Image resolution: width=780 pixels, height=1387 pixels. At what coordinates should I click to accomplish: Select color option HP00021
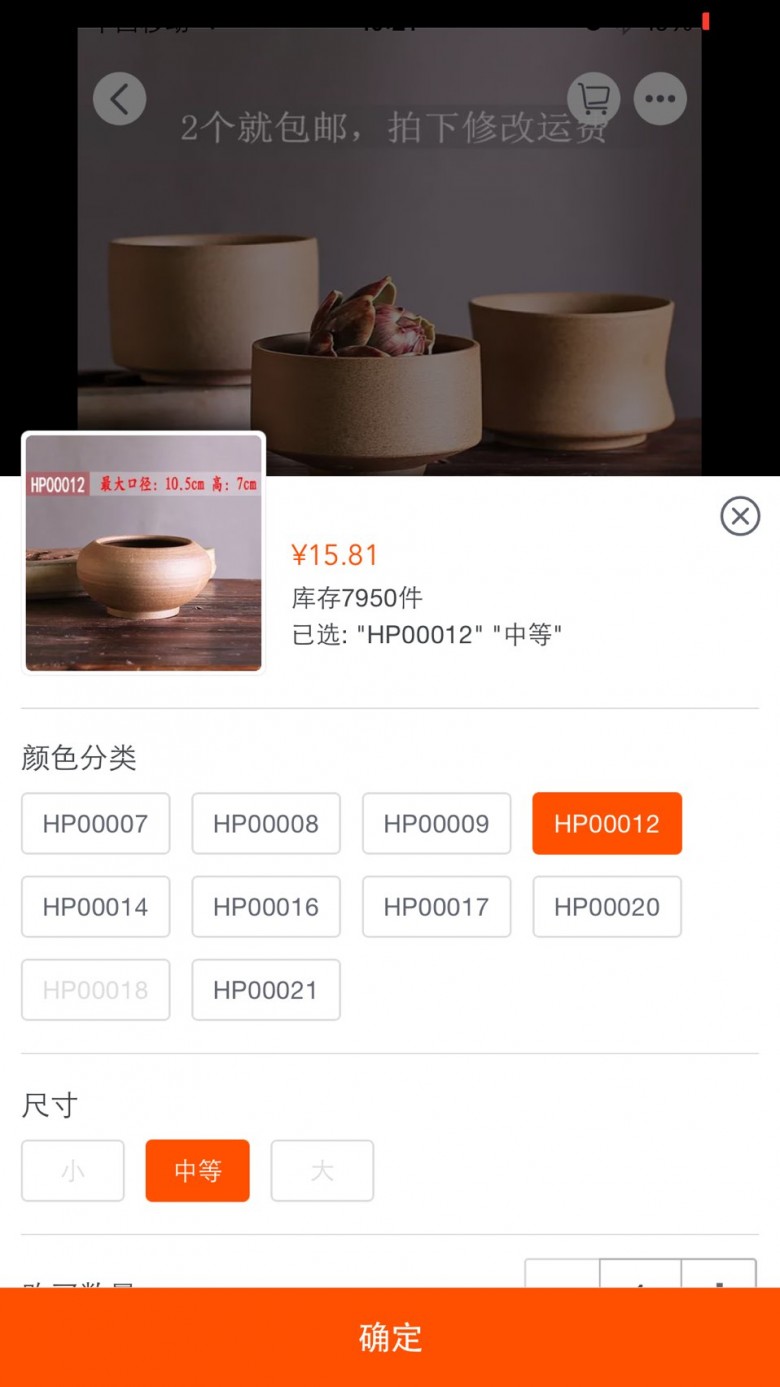266,990
